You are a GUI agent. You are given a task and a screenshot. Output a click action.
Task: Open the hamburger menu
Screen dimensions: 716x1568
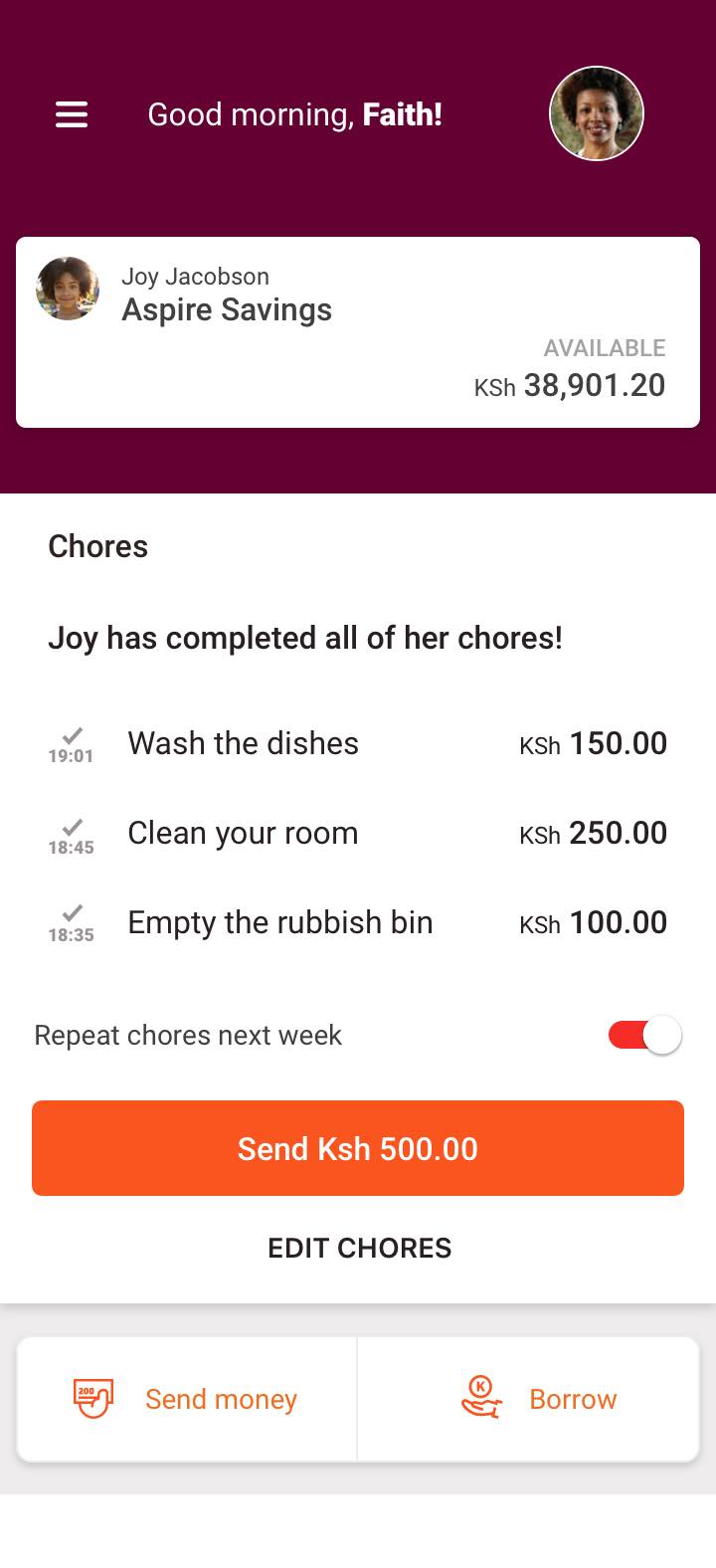click(72, 115)
